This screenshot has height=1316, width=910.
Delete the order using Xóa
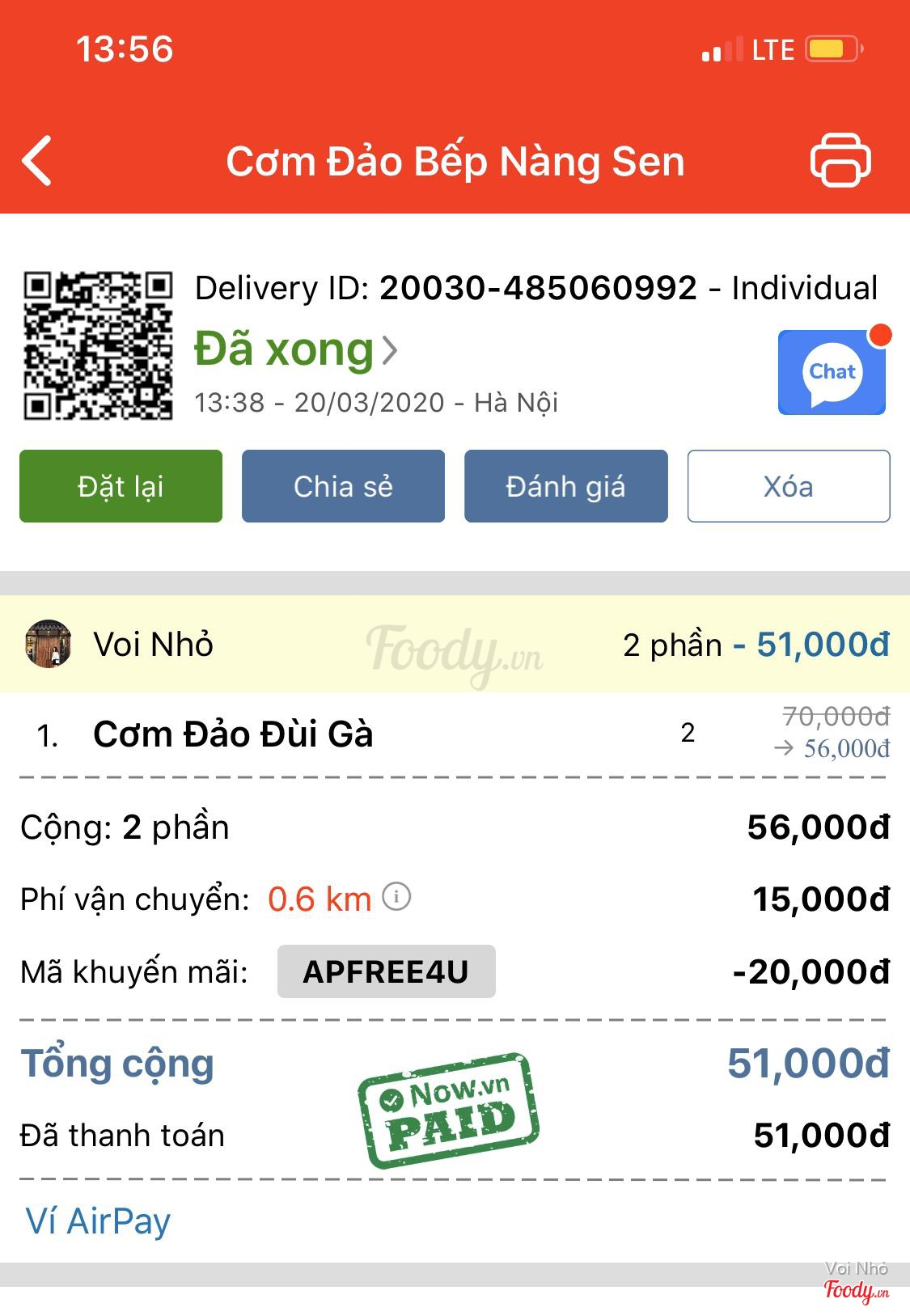(x=789, y=486)
